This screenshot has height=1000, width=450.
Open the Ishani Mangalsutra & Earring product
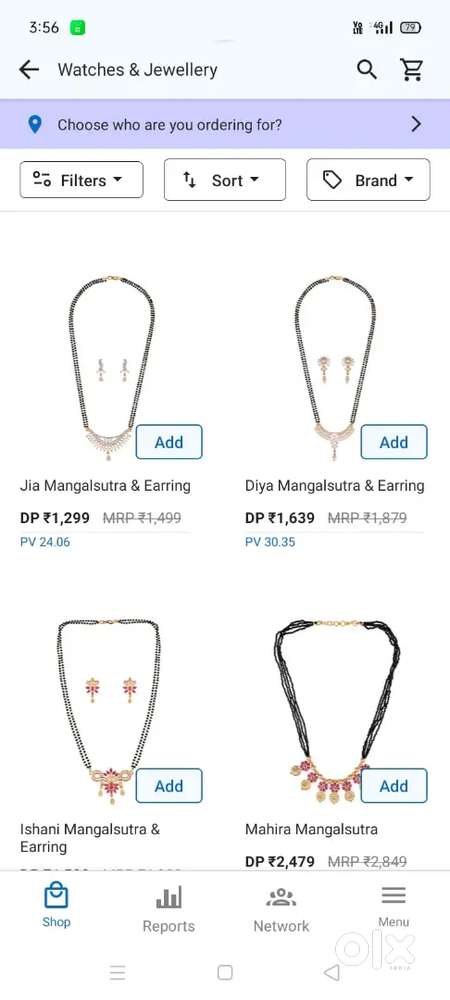[90, 838]
